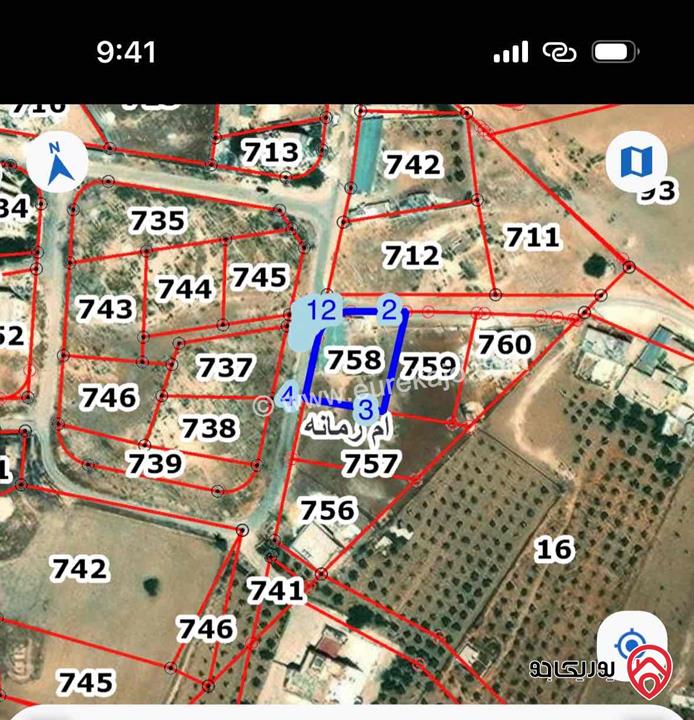Open the map layers button
Image resolution: width=694 pixels, height=720 pixels.
tap(637, 161)
